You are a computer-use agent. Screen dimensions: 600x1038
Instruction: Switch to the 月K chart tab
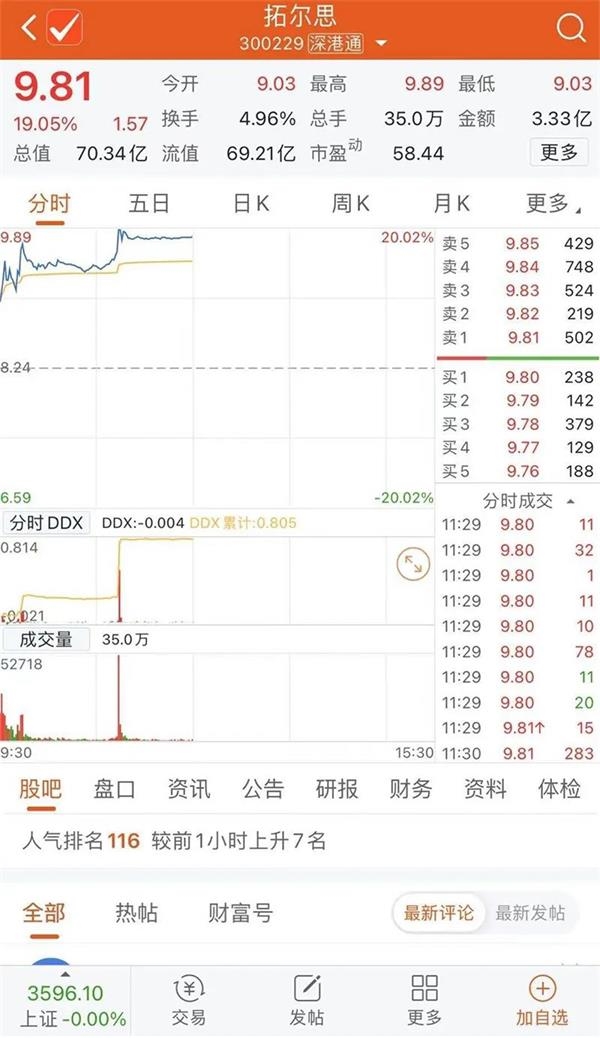click(x=451, y=203)
